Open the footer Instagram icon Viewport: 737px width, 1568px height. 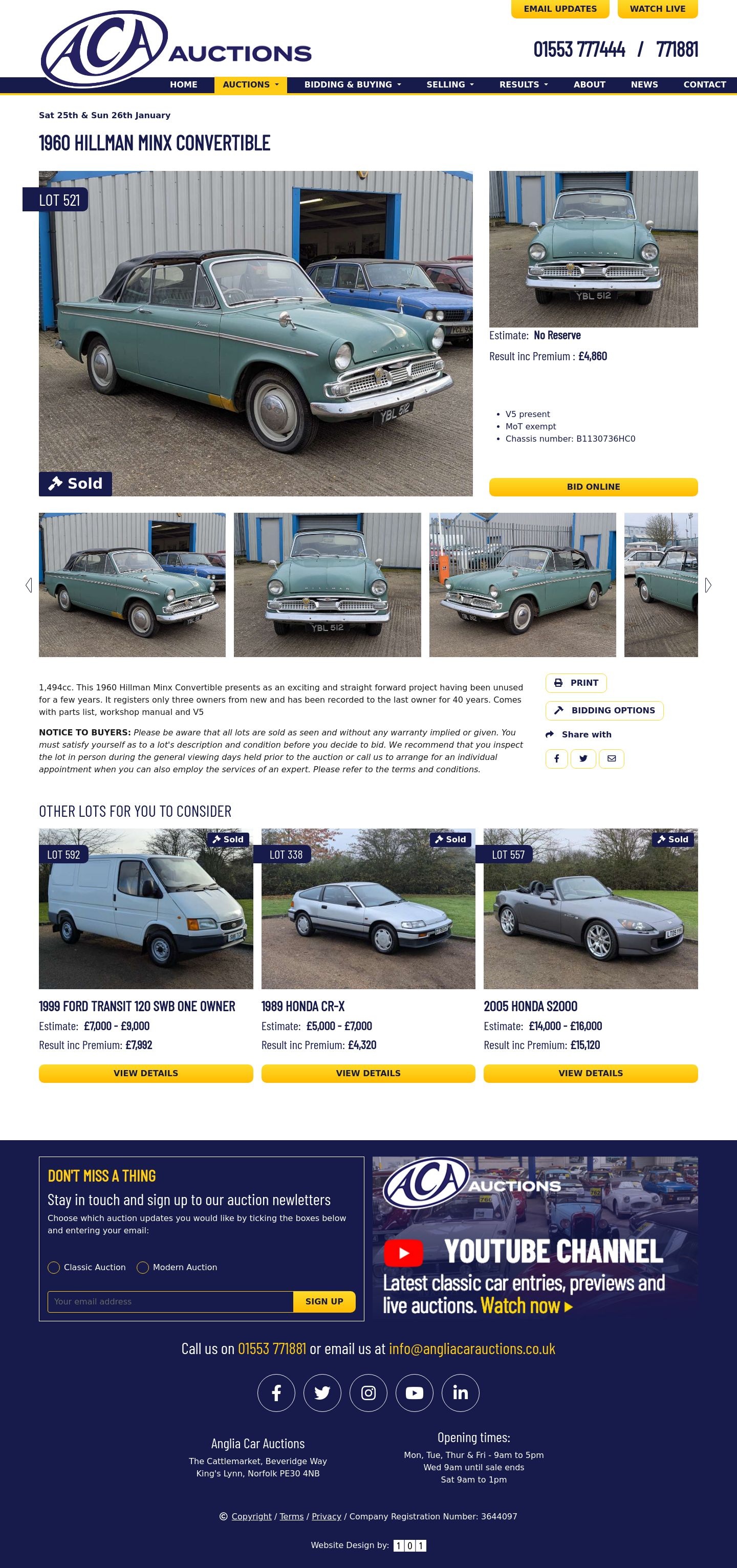(368, 1392)
